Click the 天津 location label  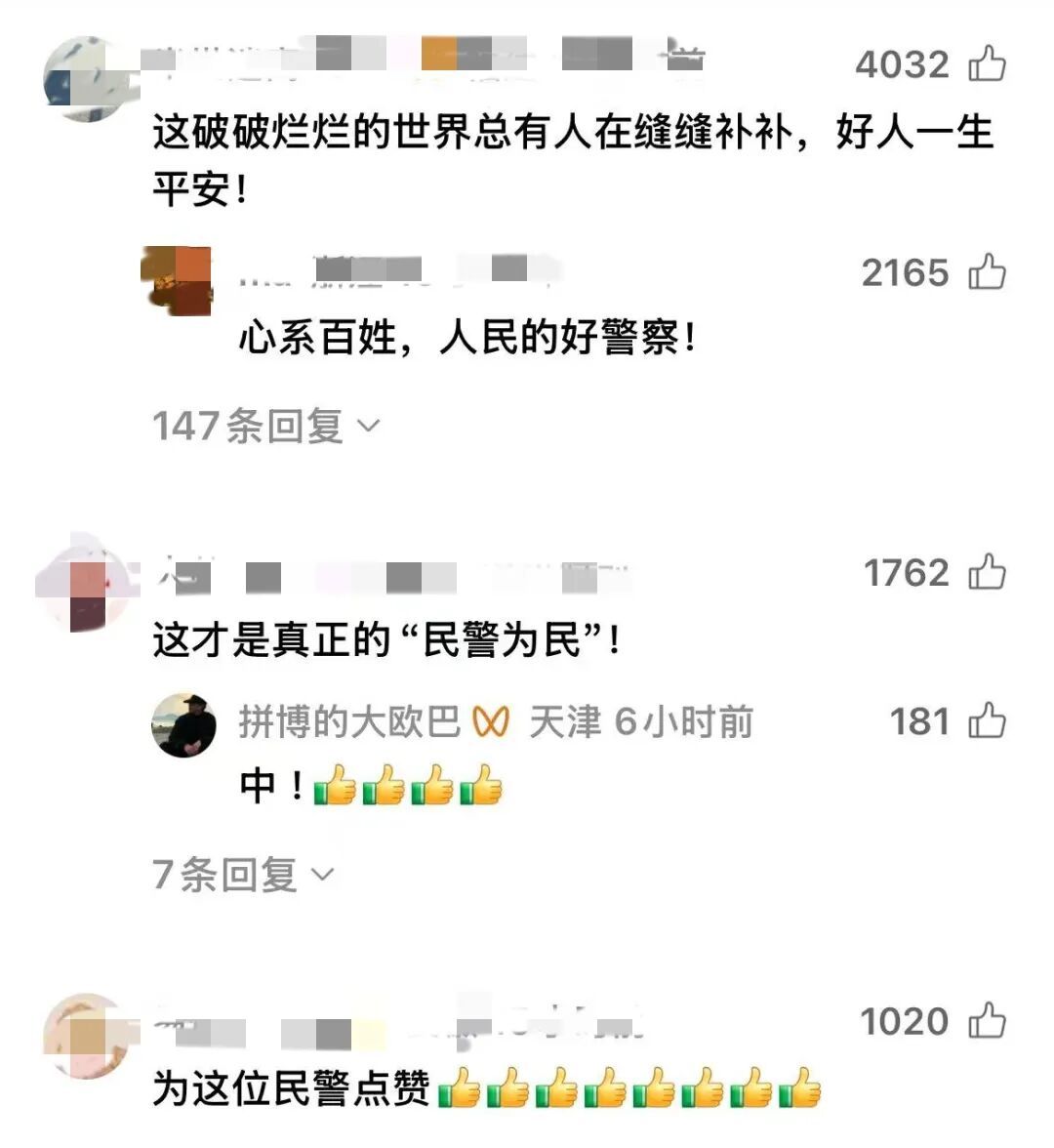pos(564,721)
